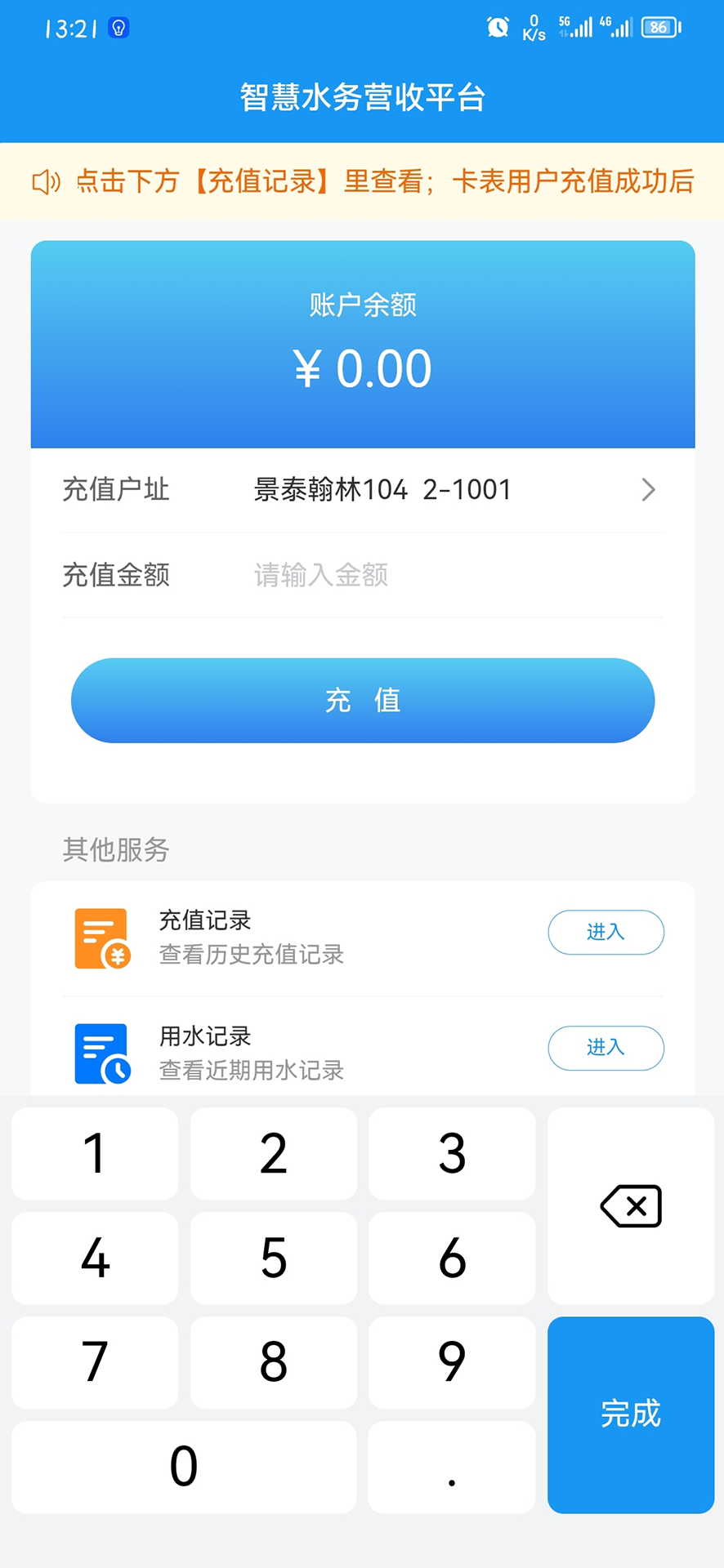Tap the flashlight icon in the status bar
The height and width of the screenshot is (1568, 724).
click(117, 28)
